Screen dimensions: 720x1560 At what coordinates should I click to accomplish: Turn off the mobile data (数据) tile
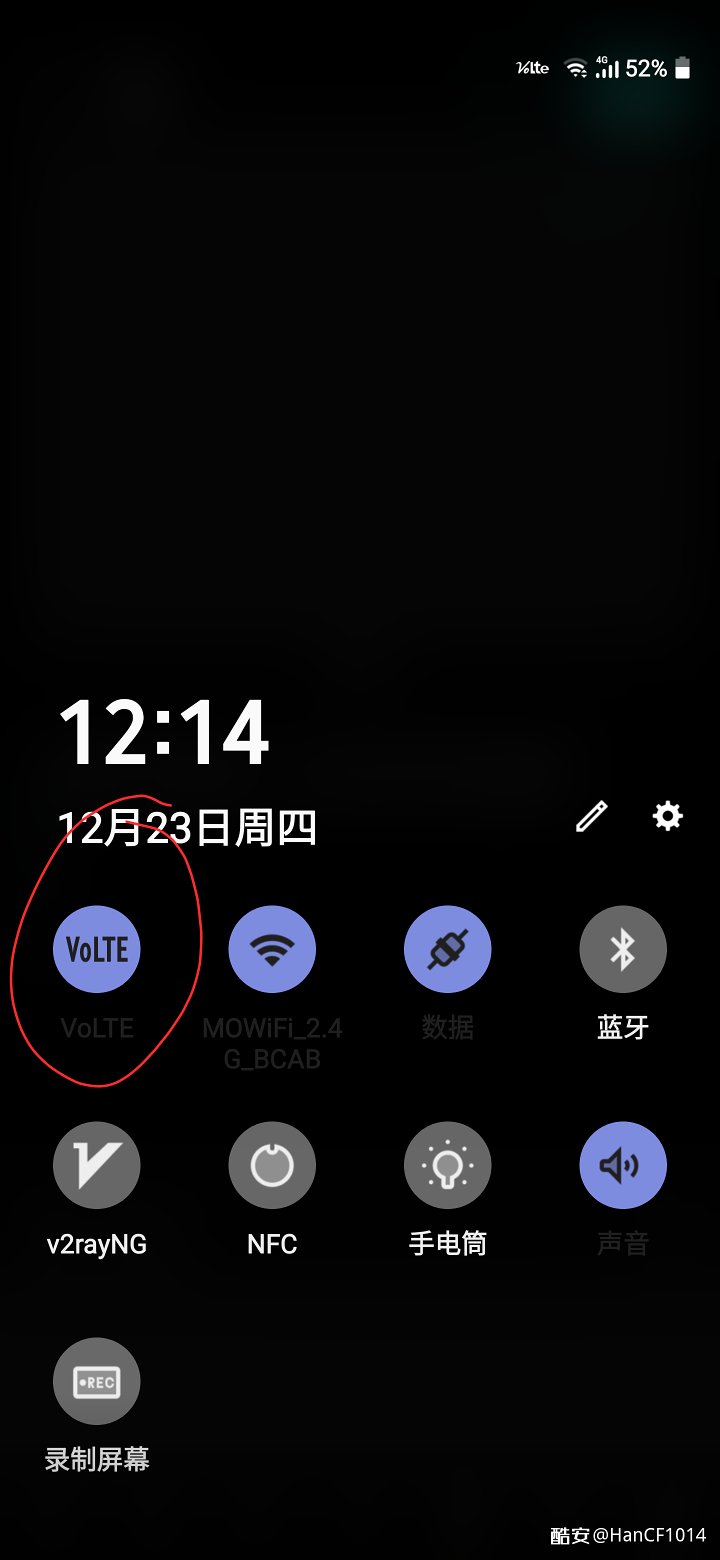tap(447, 949)
